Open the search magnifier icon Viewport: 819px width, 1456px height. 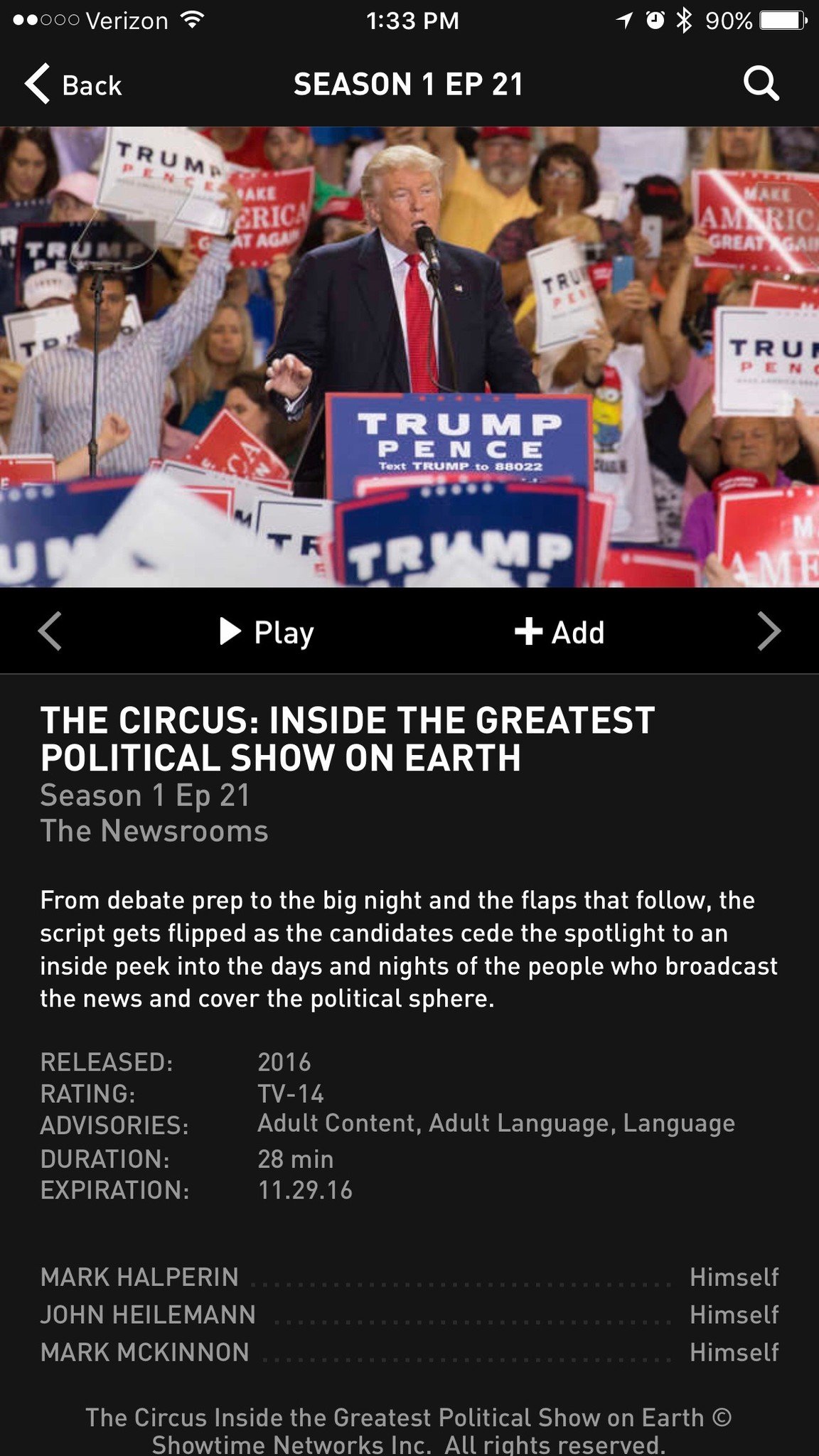761,84
